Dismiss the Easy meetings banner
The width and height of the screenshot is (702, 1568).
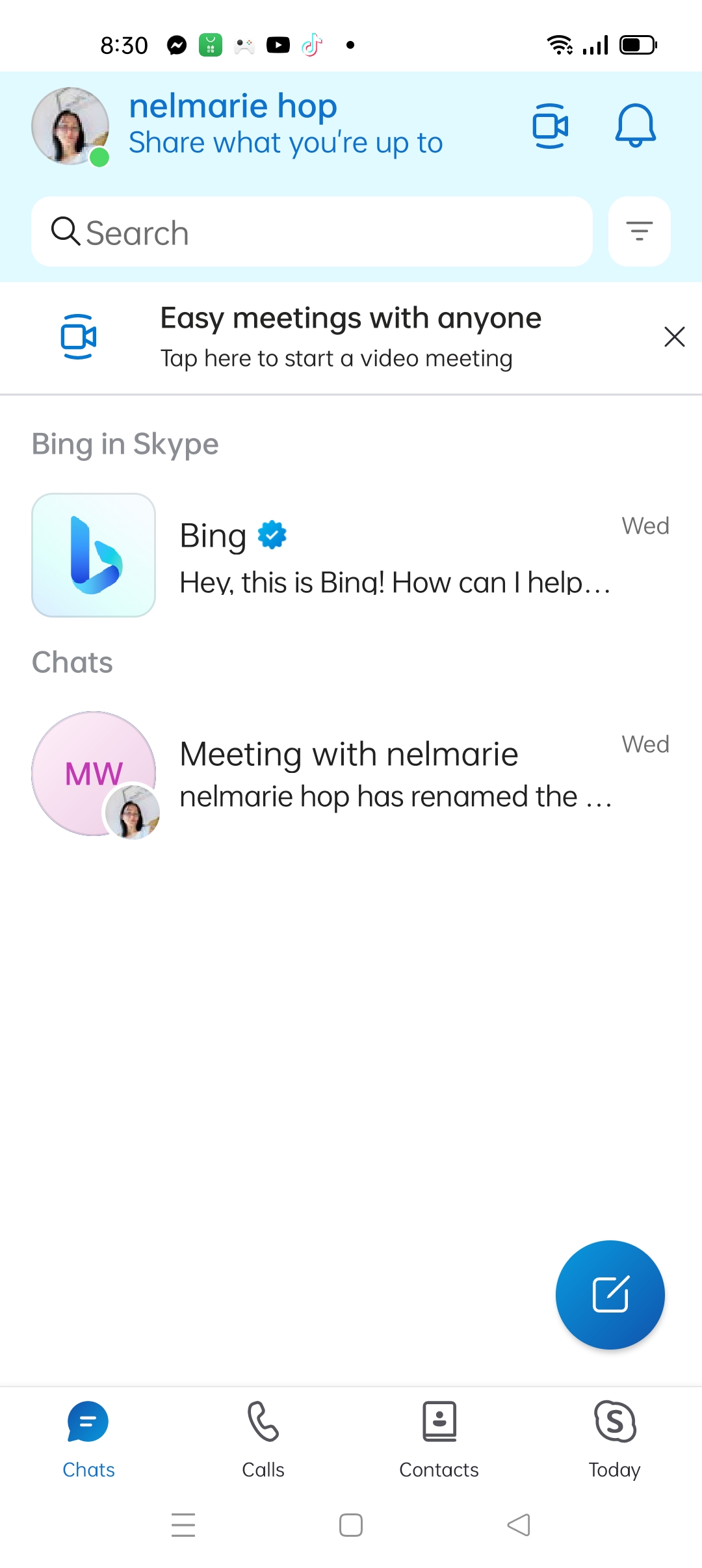click(674, 337)
